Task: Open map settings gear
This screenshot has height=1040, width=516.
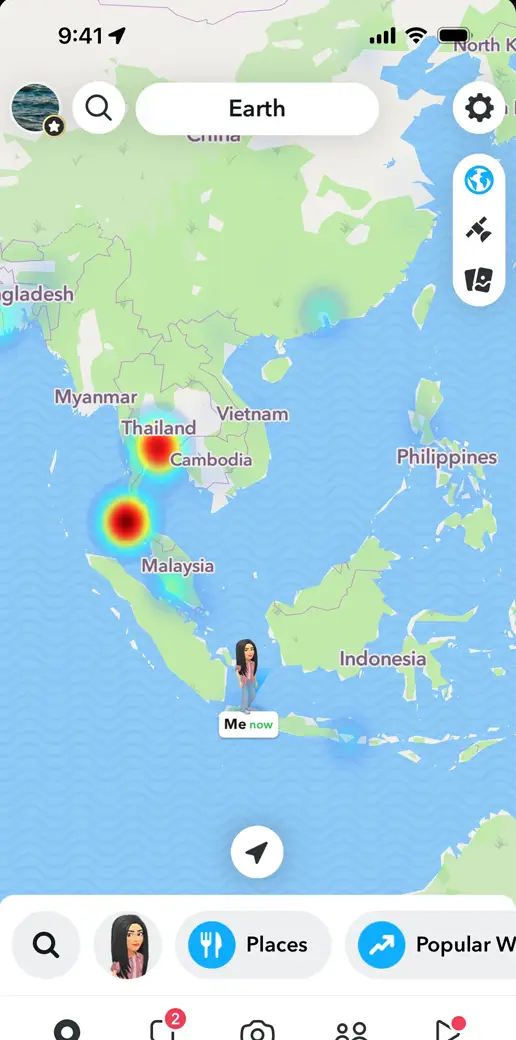Action: (x=479, y=107)
